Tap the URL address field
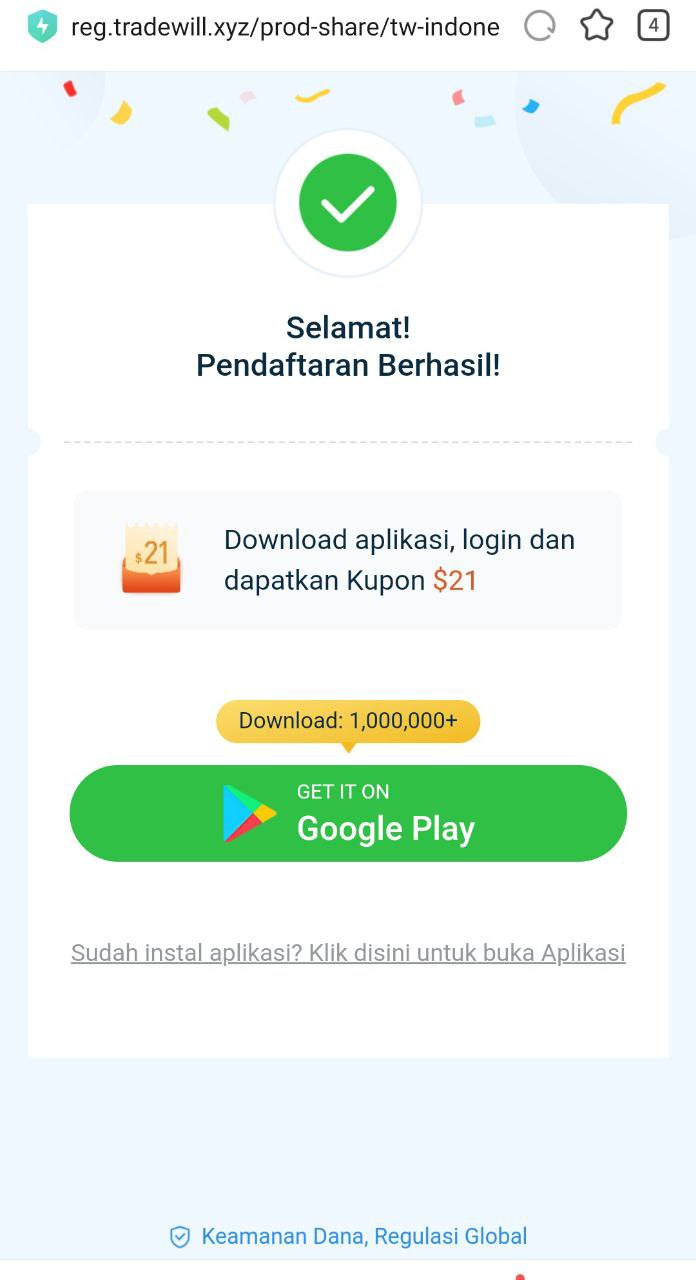 pyautogui.click(x=285, y=27)
